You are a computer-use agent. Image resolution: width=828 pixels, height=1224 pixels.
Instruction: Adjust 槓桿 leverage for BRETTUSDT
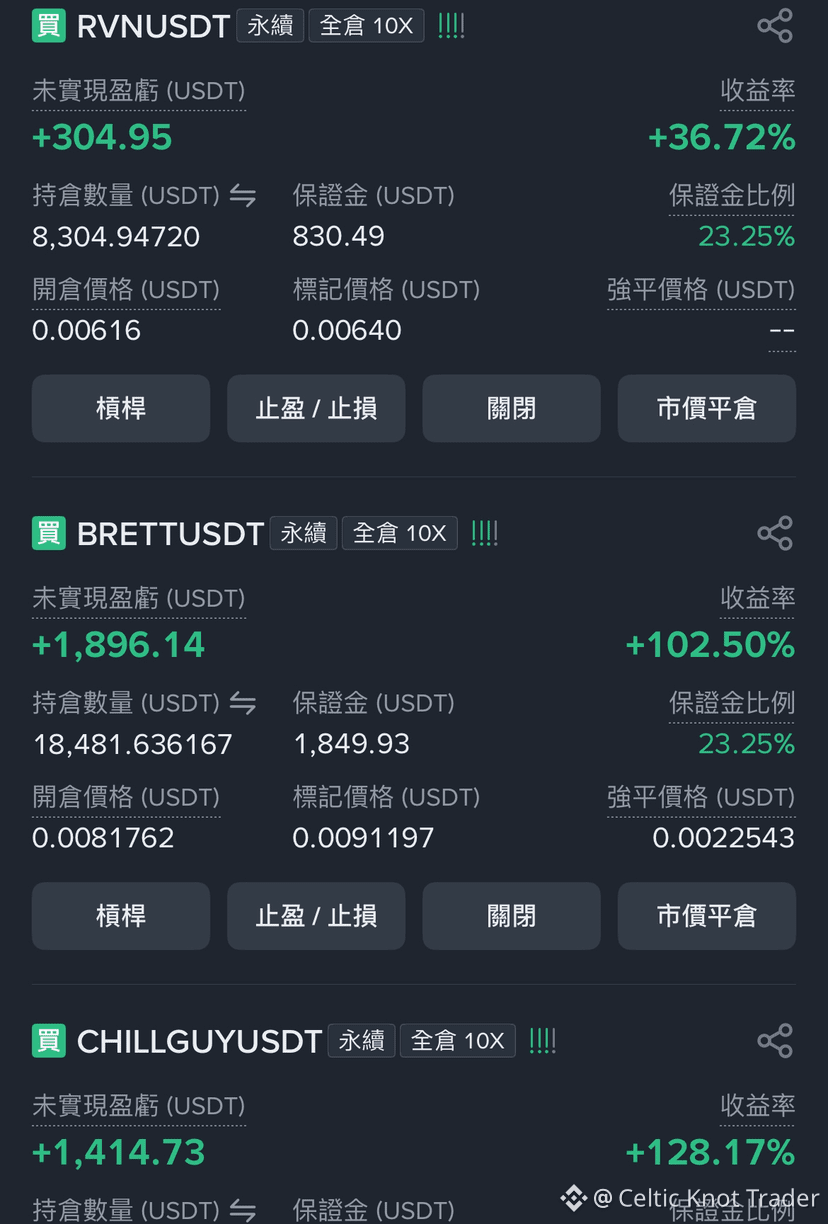click(x=121, y=915)
